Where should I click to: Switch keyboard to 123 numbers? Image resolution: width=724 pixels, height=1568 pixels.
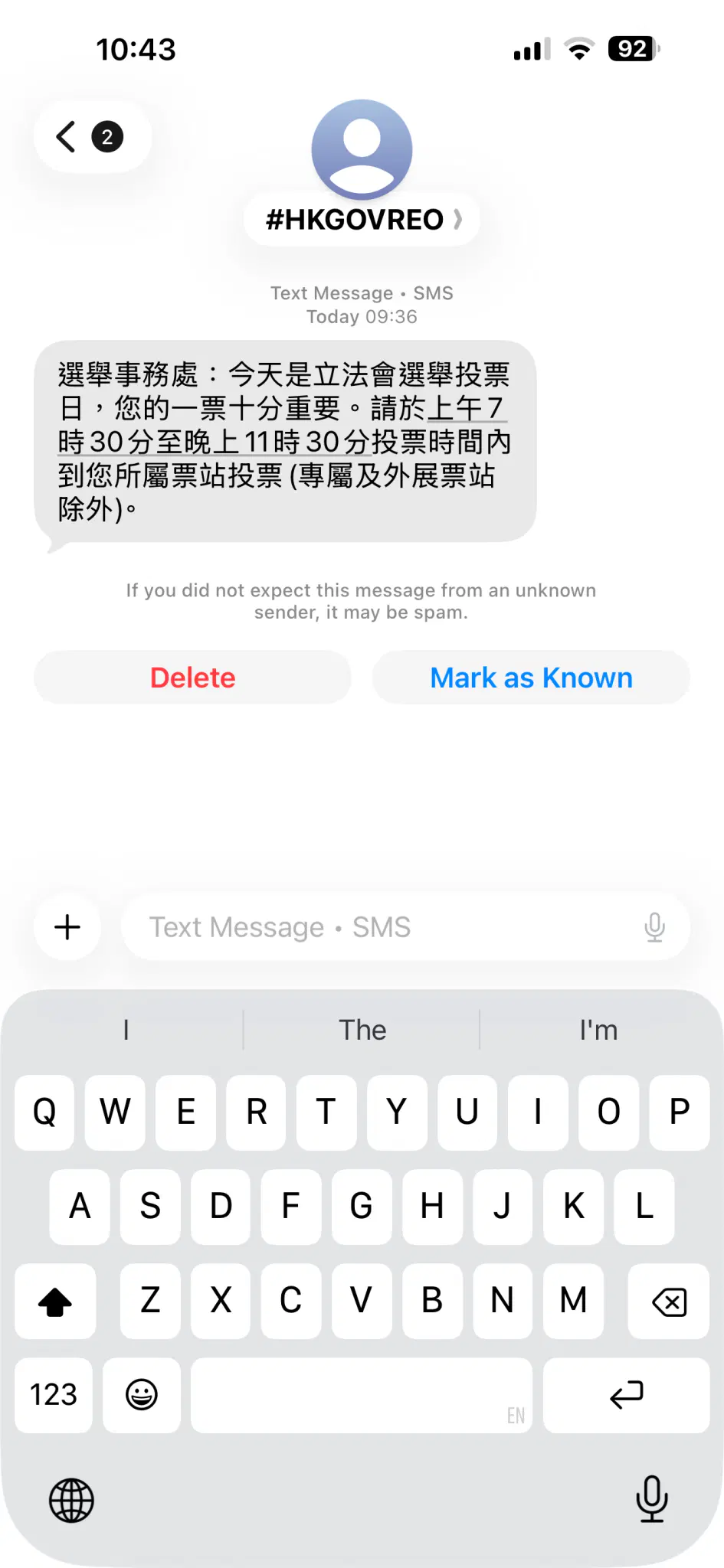click(54, 1395)
